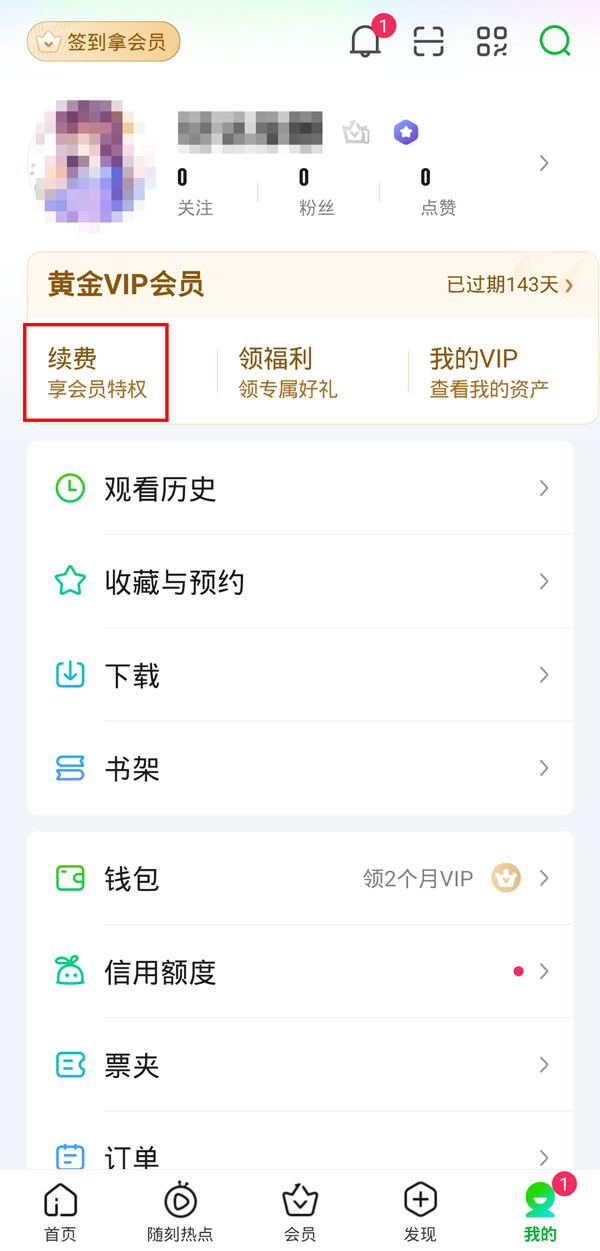Open 领福利 exclusive gifts

(288, 372)
